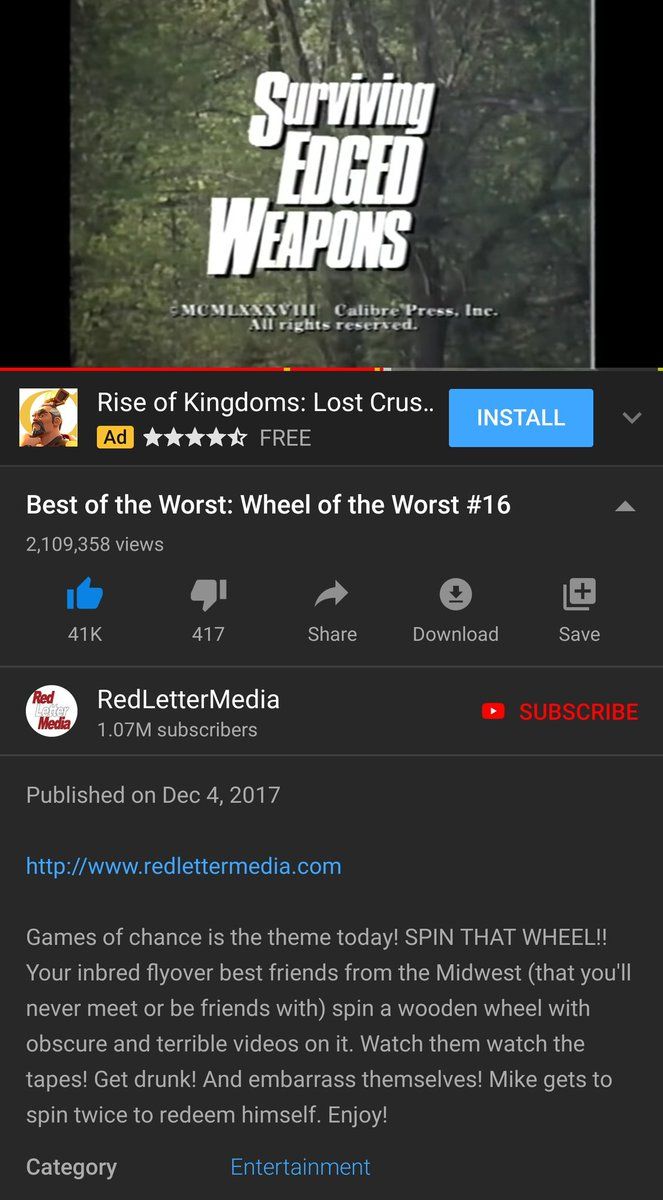Install the Rise of Kingdoms ad app
The height and width of the screenshot is (1200, 663).
(x=520, y=418)
